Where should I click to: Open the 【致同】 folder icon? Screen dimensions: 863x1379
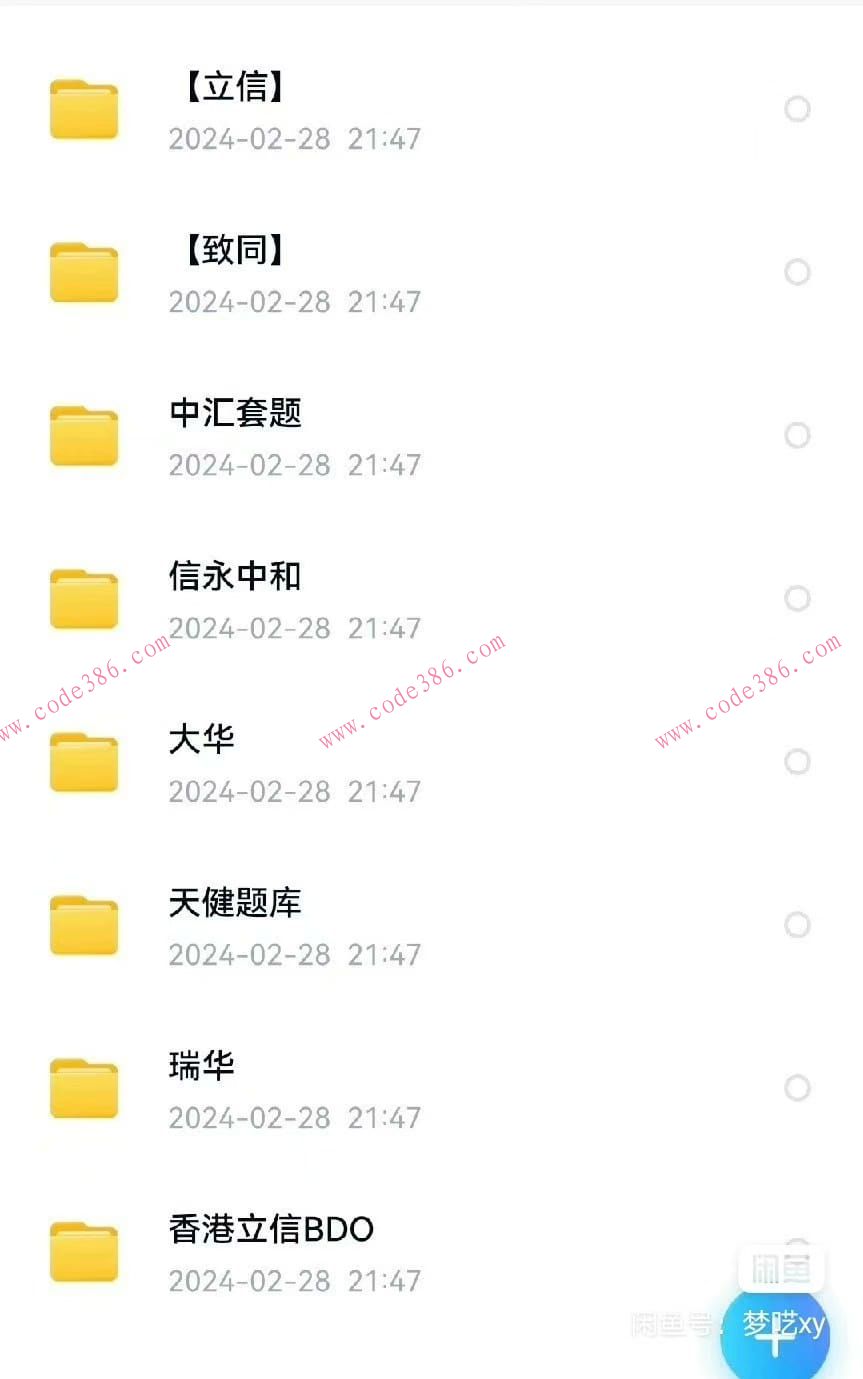coord(83,272)
